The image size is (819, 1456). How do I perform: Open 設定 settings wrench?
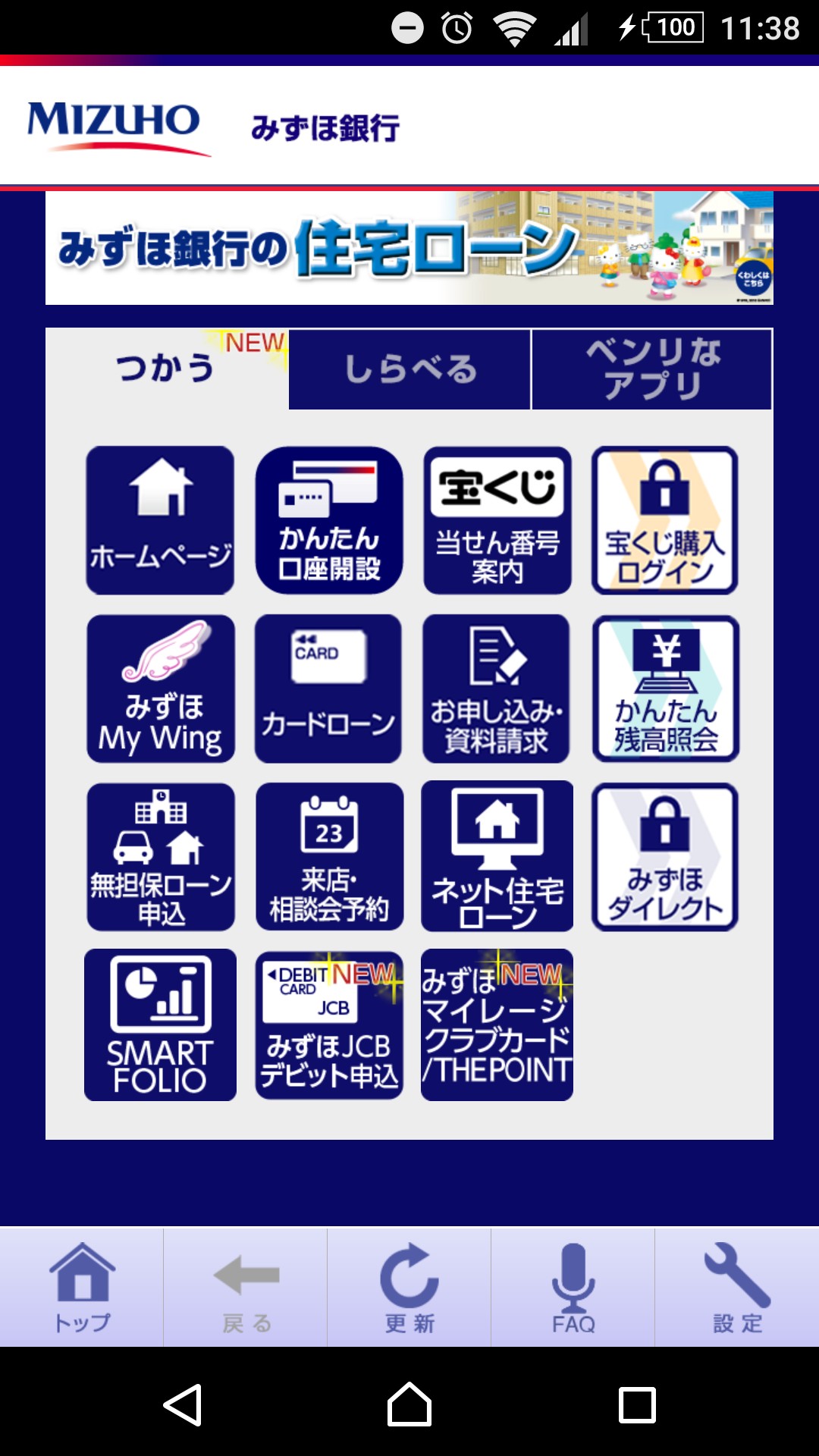[x=737, y=1288]
